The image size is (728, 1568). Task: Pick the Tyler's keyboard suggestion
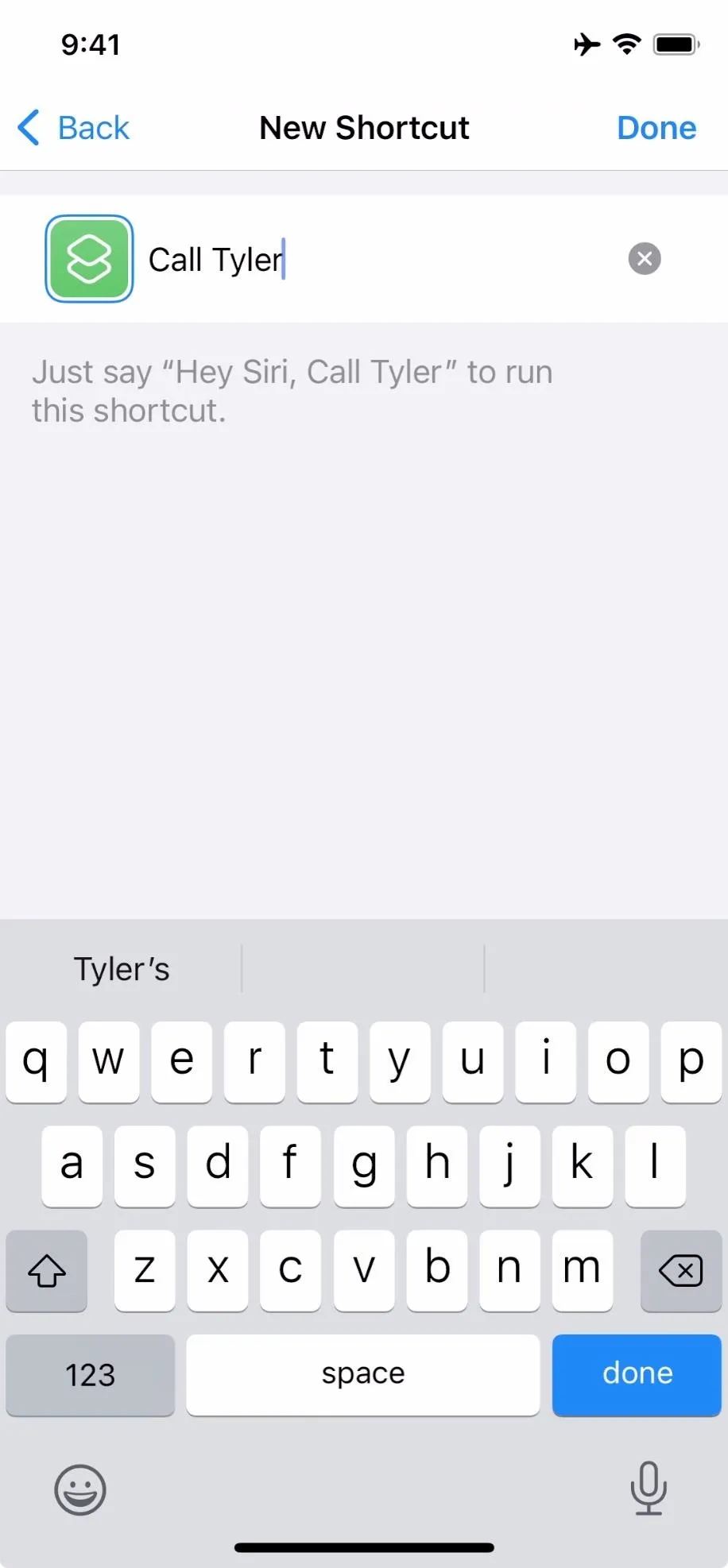click(x=122, y=969)
